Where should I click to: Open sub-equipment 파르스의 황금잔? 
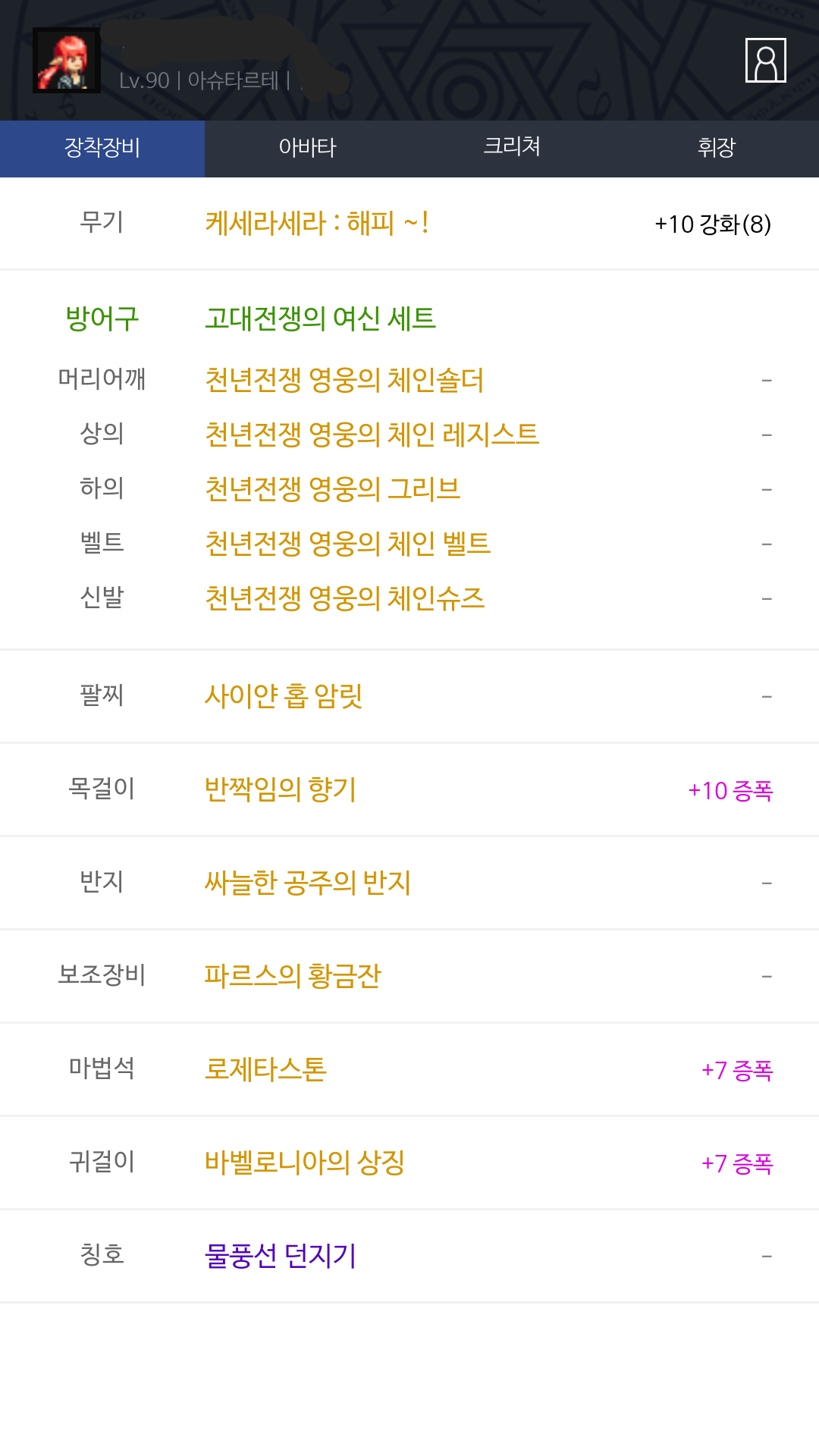coord(293,976)
